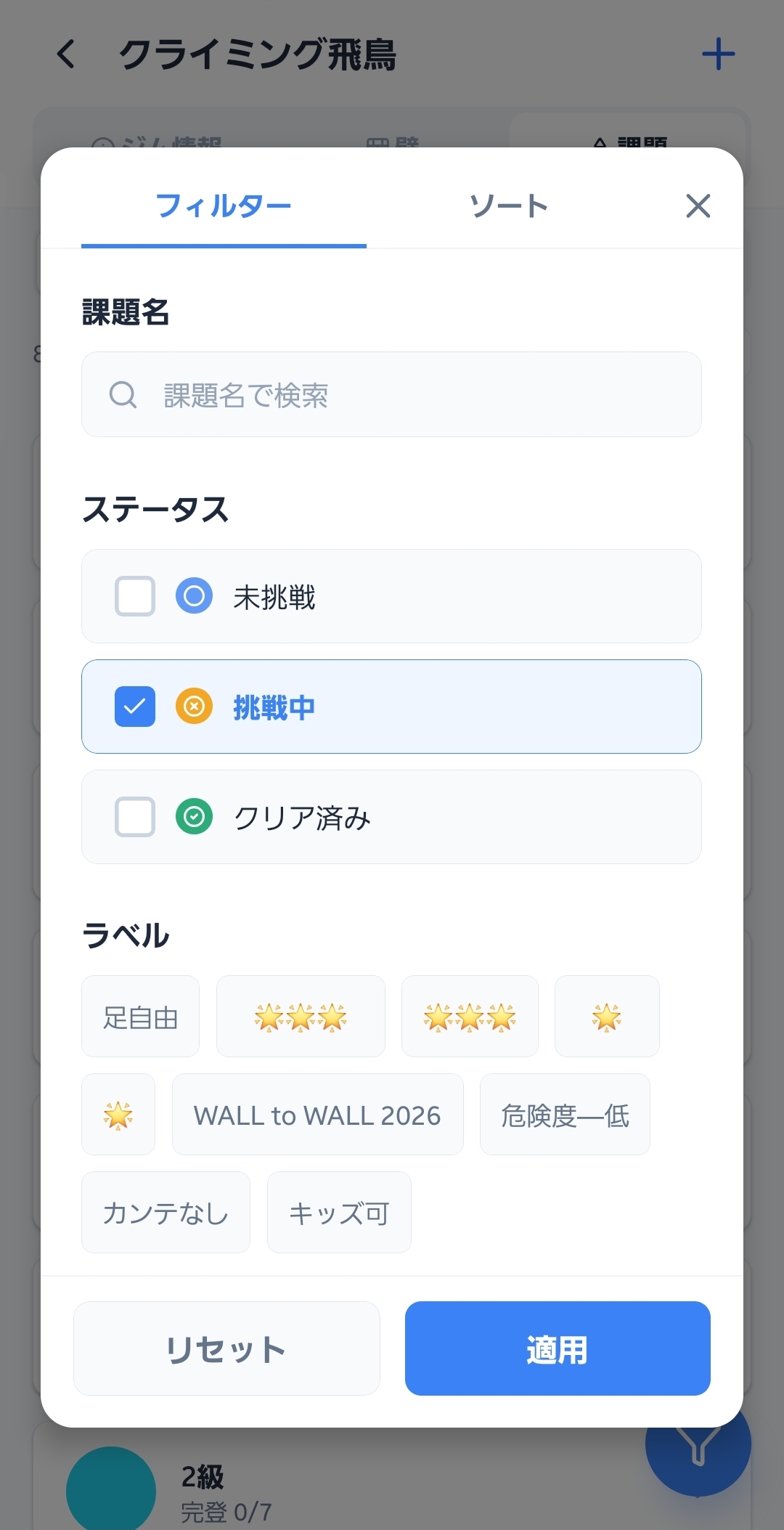Enable the 未挑戦 status checkbox
Screen dimensions: 784x1530
coord(134,597)
